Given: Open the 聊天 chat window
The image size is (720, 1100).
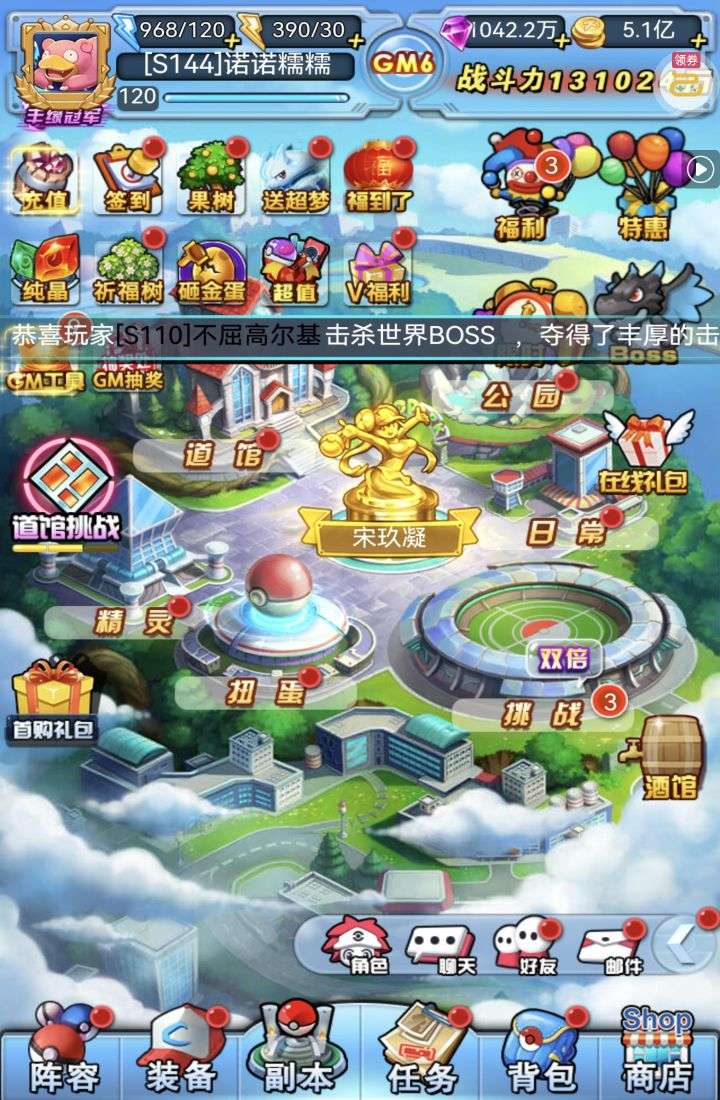Looking at the screenshot, I should [x=440, y=945].
